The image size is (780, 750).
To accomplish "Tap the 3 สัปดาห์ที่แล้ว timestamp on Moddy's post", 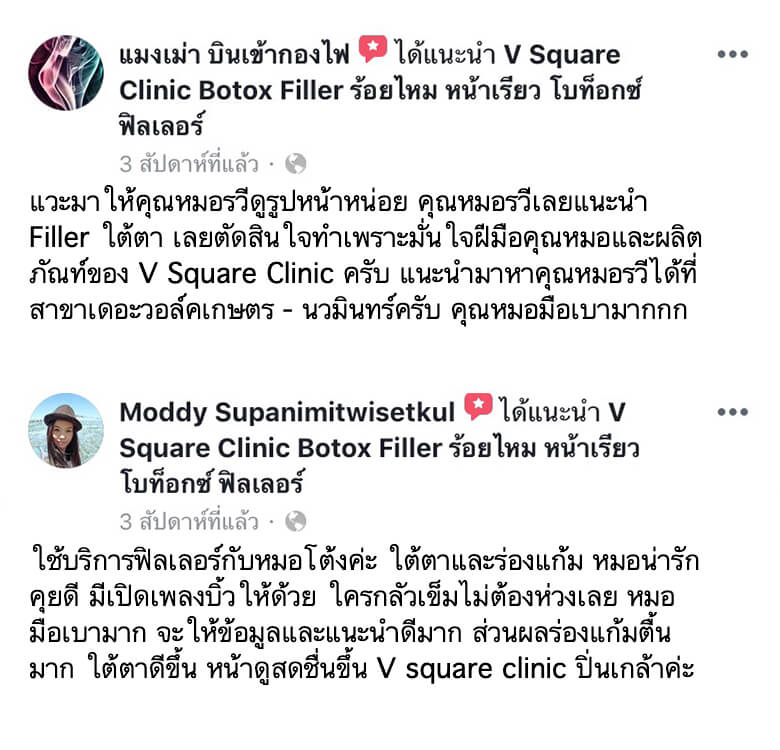I will [x=188, y=521].
